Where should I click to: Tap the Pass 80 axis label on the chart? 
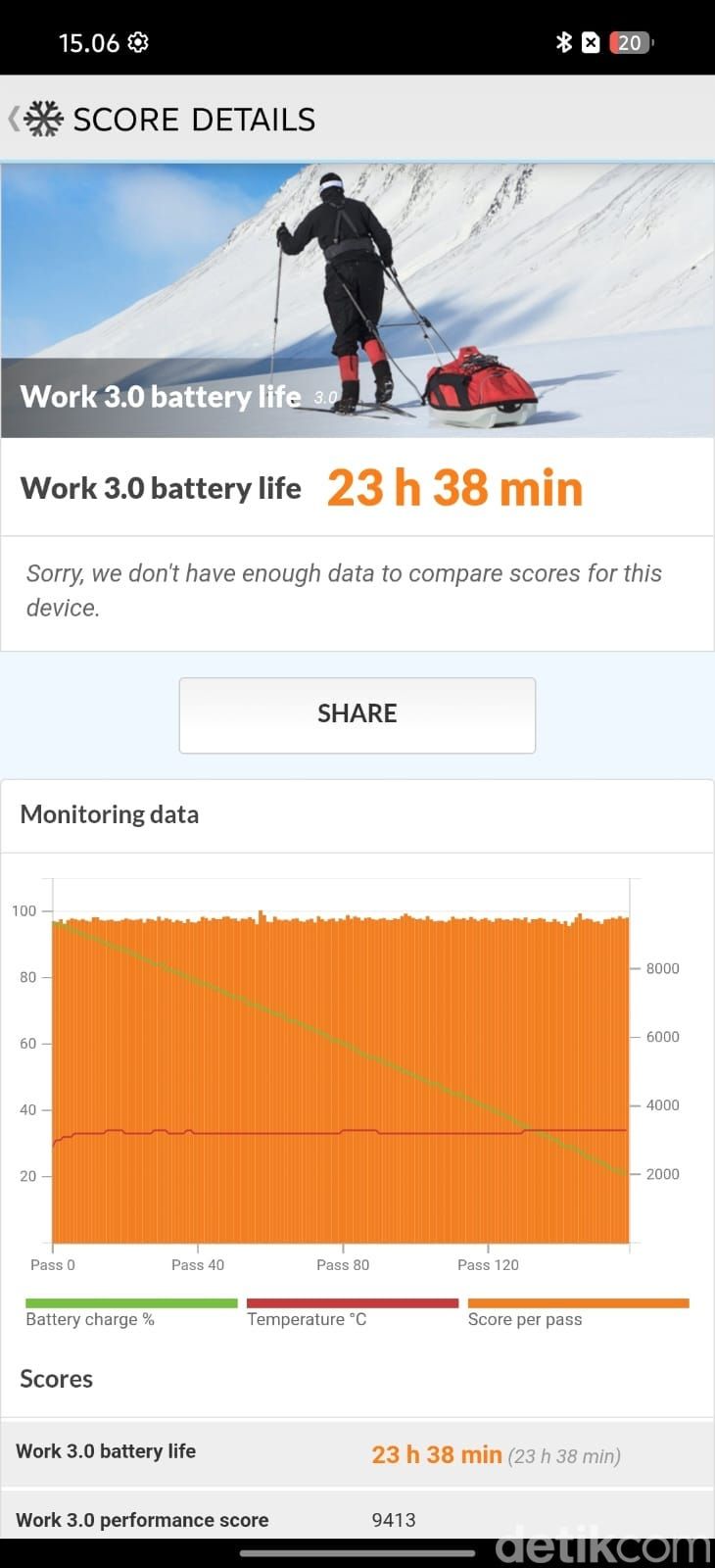(343, 1264)
